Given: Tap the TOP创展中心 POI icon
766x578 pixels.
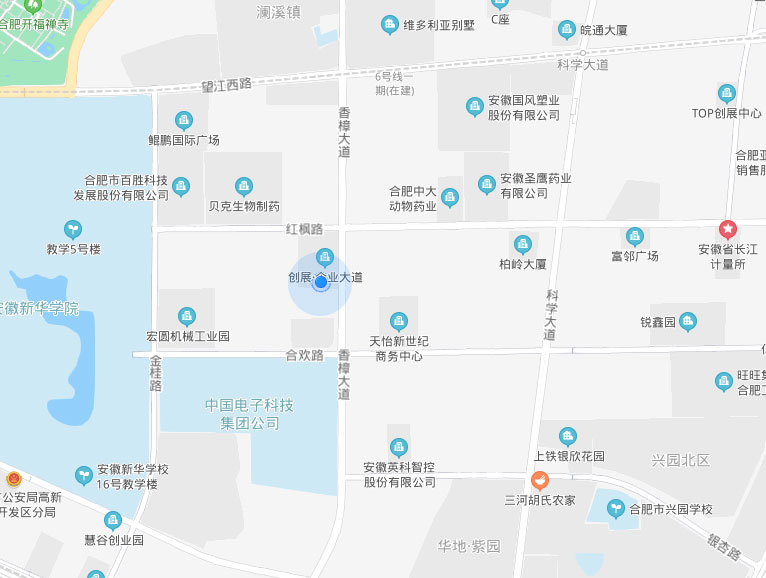Looking at the screenshot, I should pos(727,93).
